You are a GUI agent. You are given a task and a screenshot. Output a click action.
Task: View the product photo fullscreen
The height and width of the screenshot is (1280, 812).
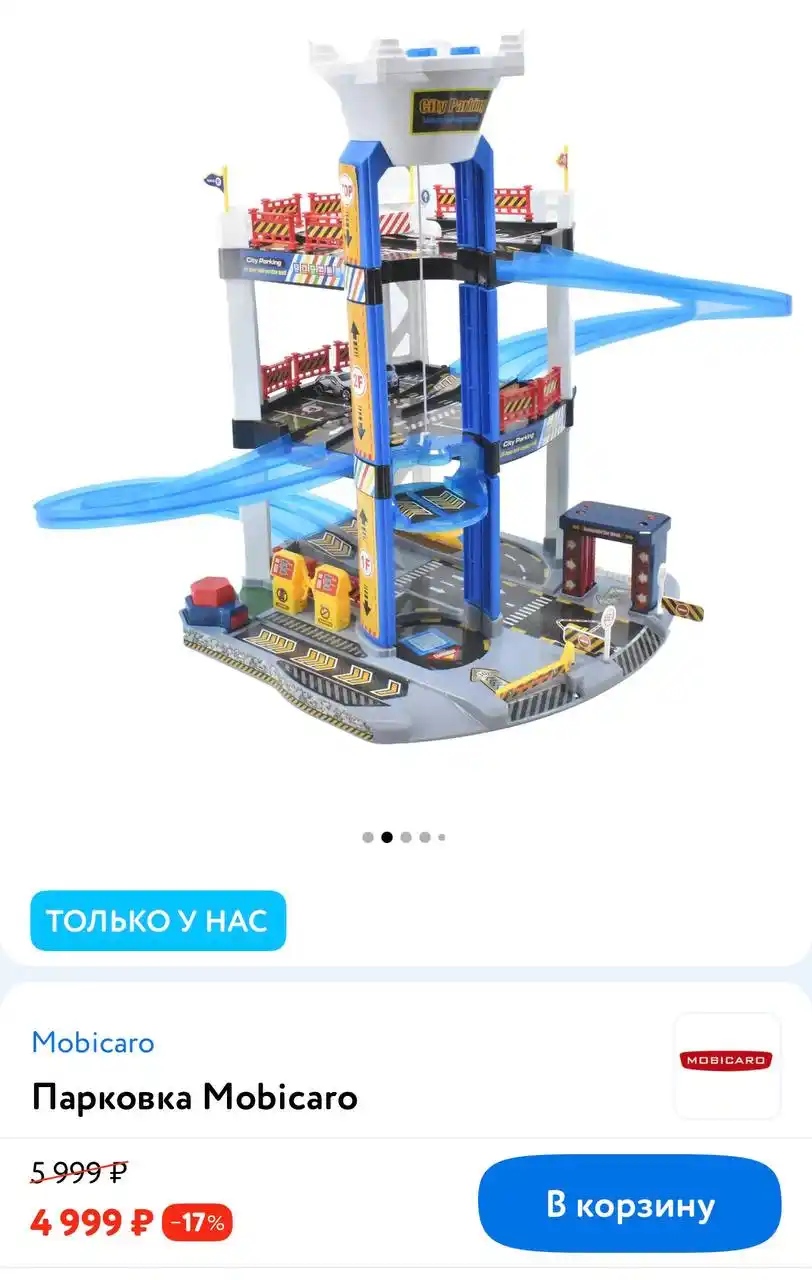(406, 400)
